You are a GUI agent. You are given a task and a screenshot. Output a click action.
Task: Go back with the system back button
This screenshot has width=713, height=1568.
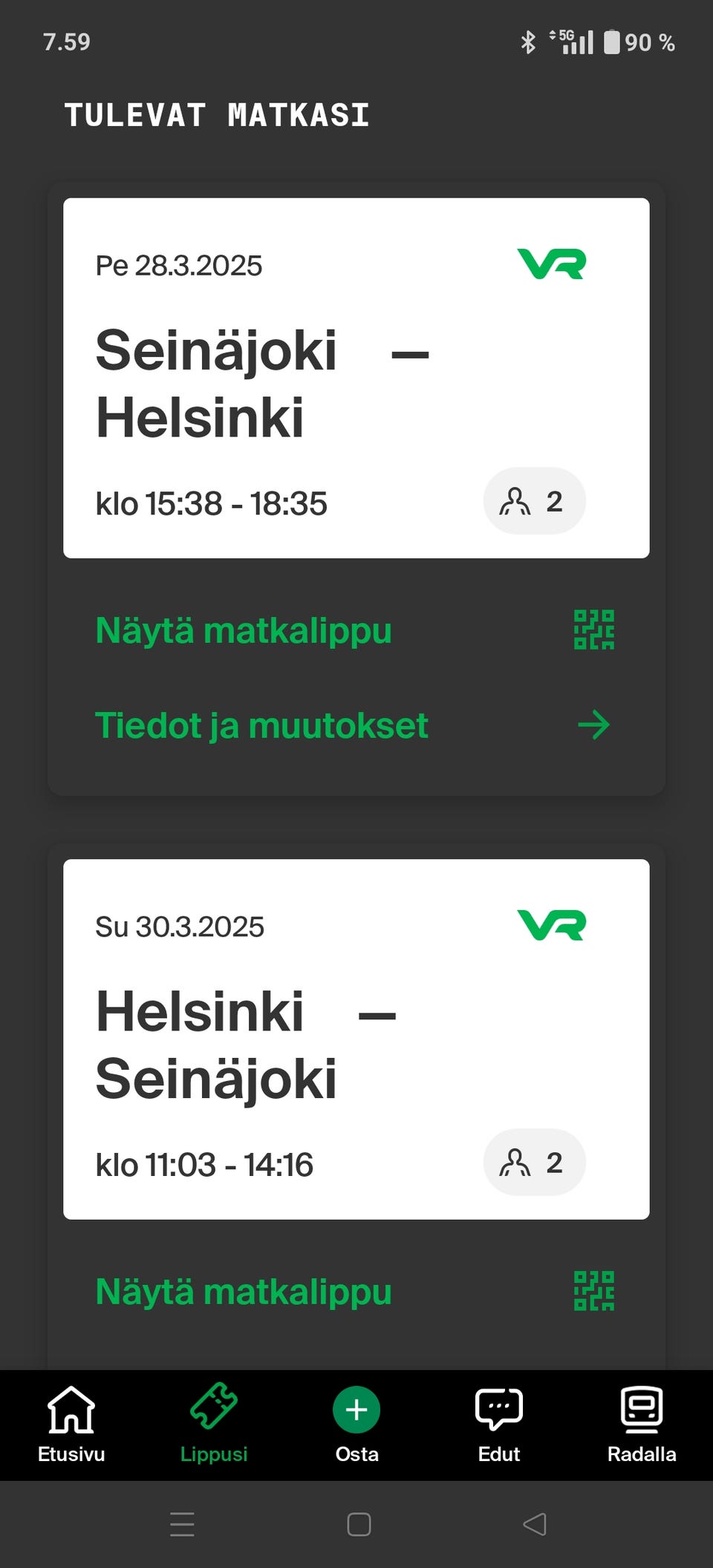coord(535,1524)
